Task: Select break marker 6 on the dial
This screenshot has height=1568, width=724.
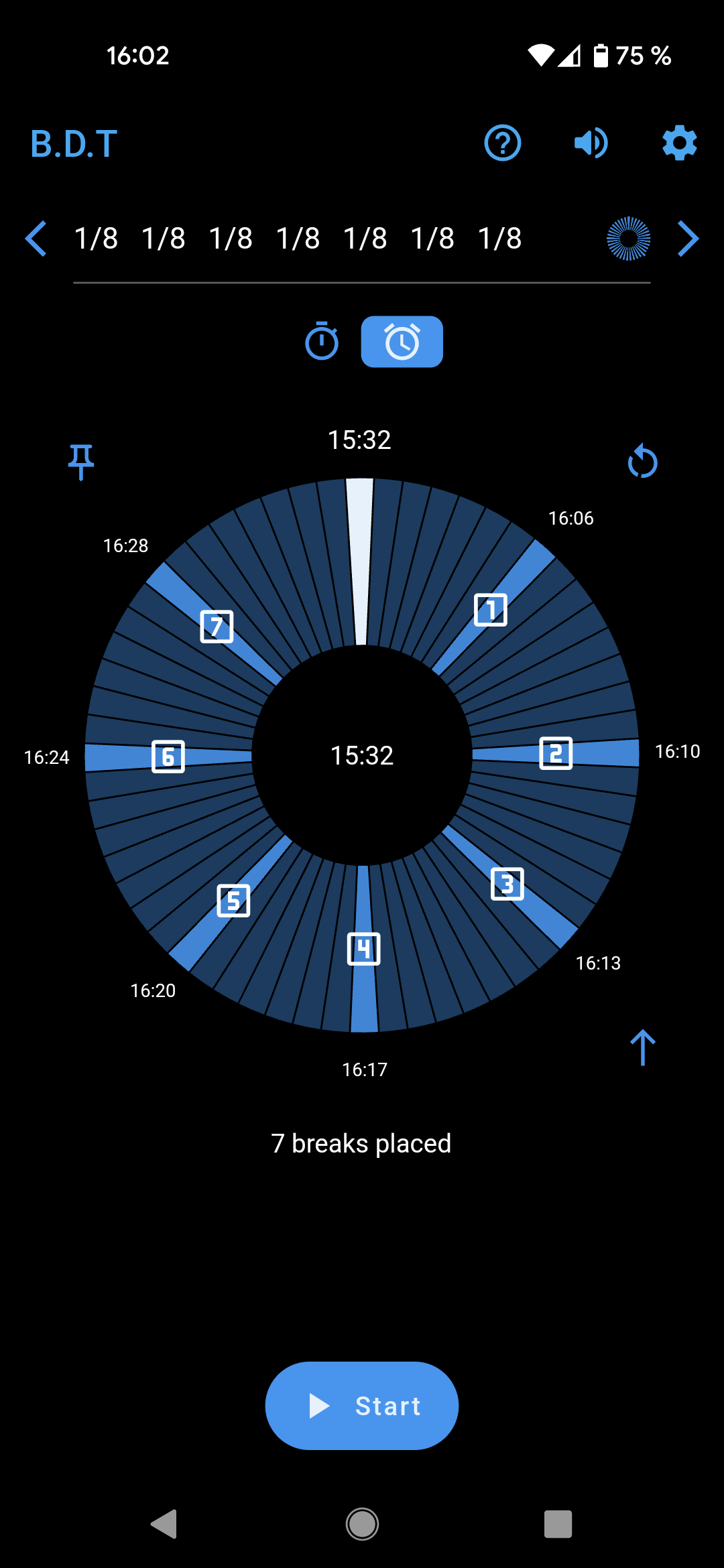Action: point(168,757)
